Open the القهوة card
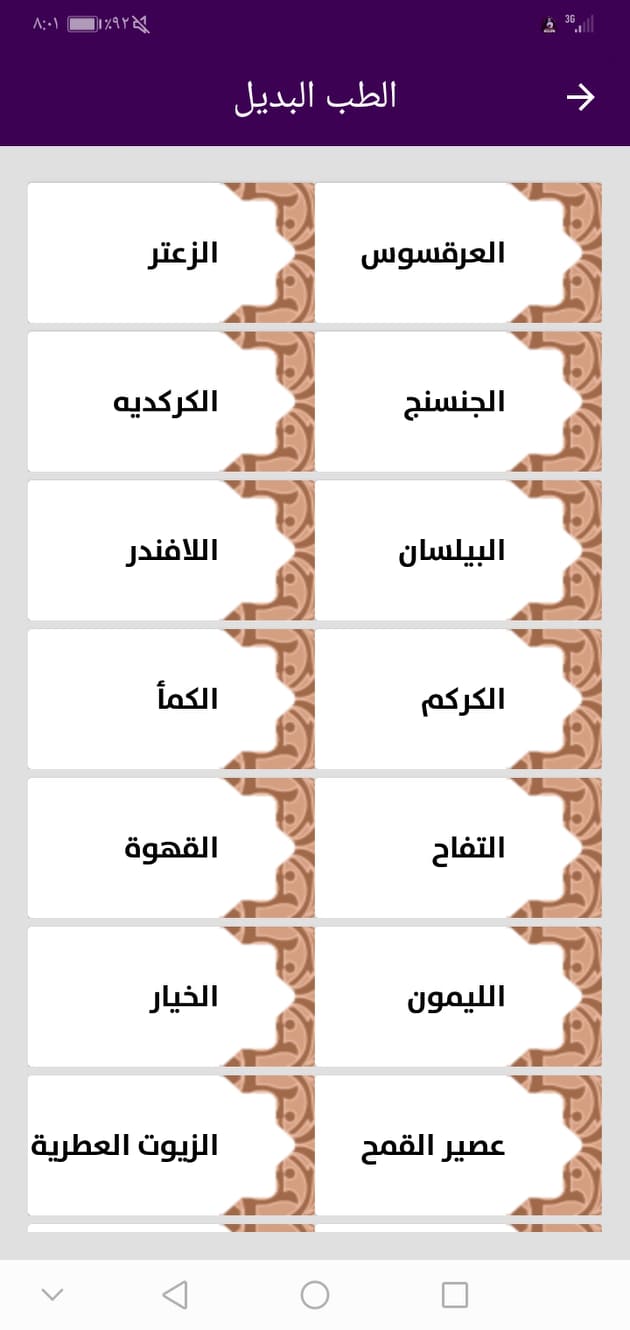The image size is (630, 1330). tap(171, 848)
